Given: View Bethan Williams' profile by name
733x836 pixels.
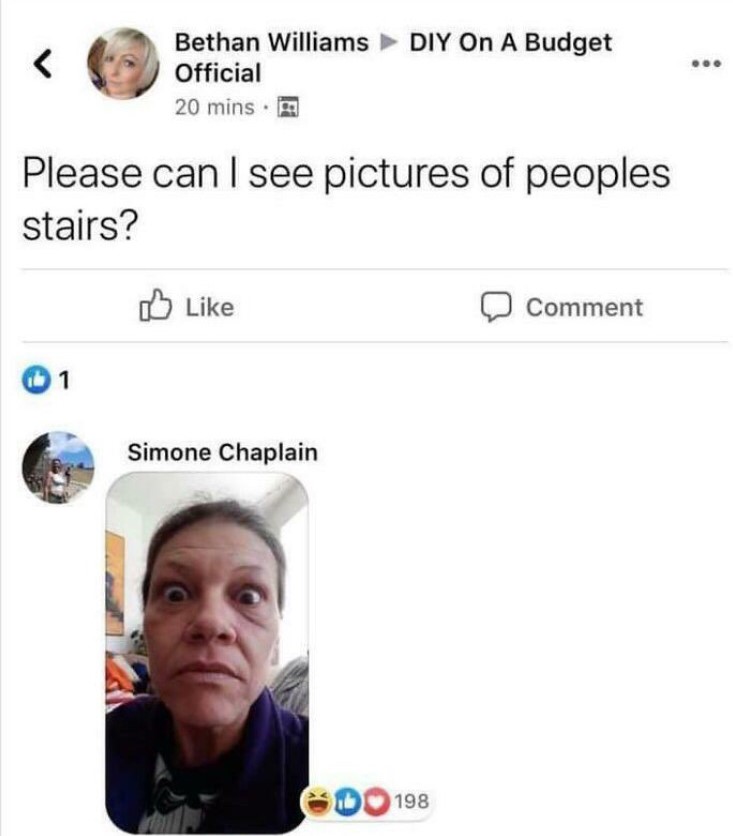Looking at the screenshot, I should [x=271, y=42].
